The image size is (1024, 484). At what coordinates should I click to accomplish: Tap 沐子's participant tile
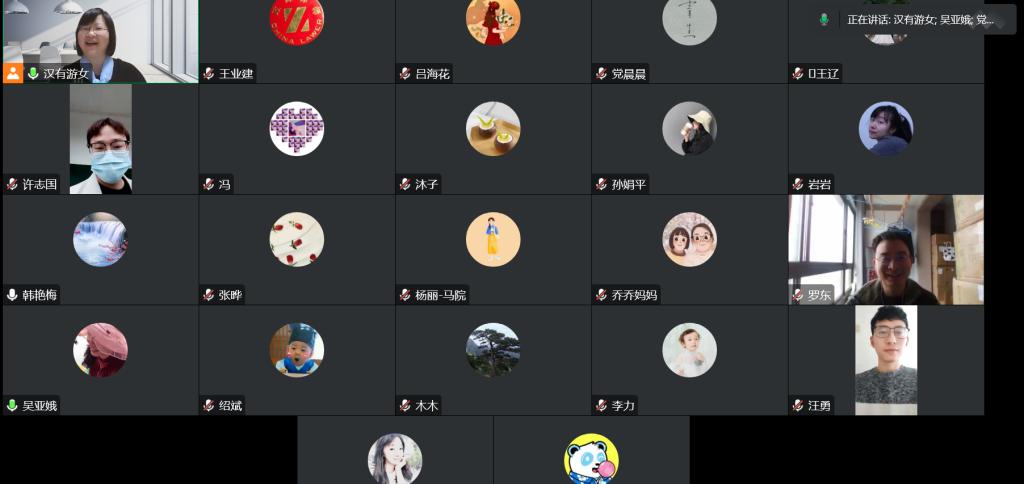[x=493, y=139]
